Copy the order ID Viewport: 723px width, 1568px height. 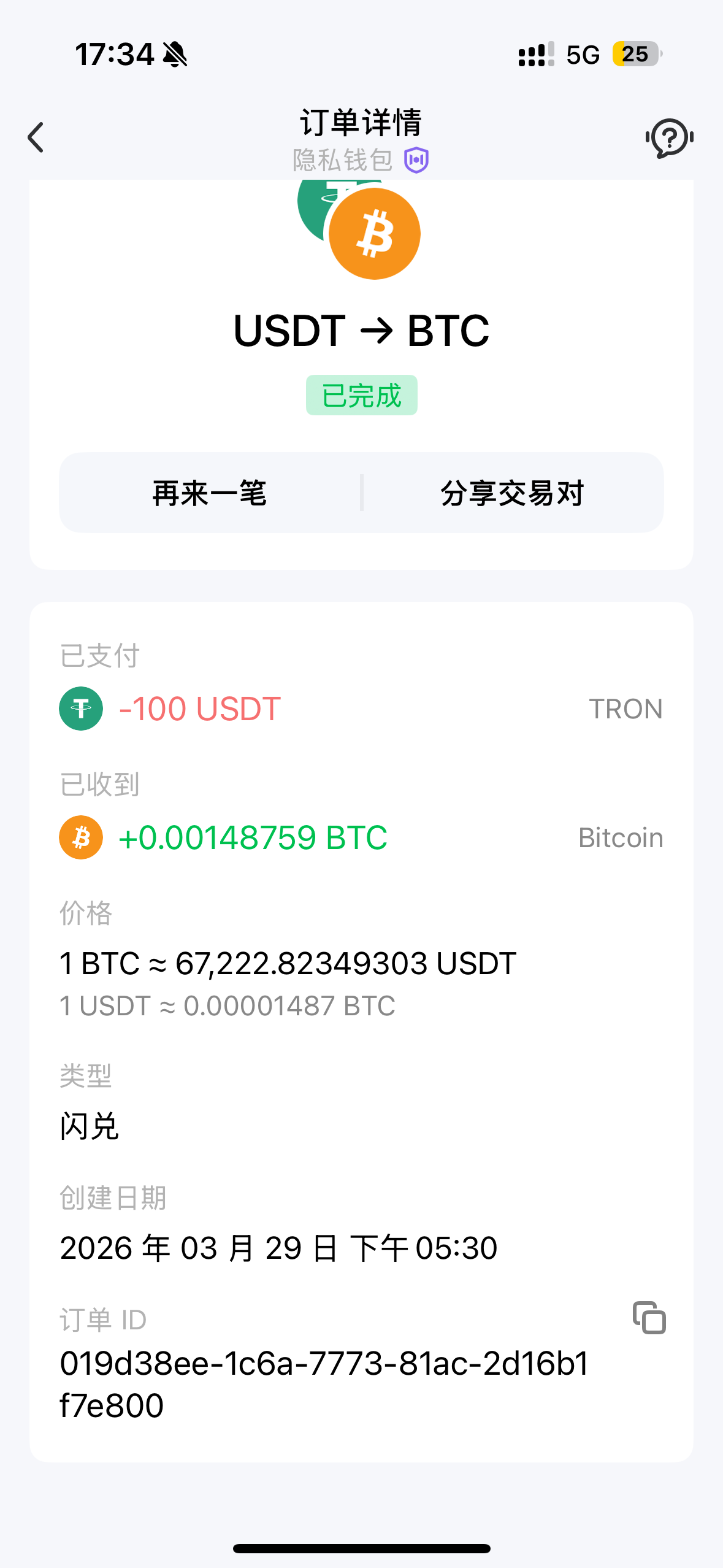649,1318
